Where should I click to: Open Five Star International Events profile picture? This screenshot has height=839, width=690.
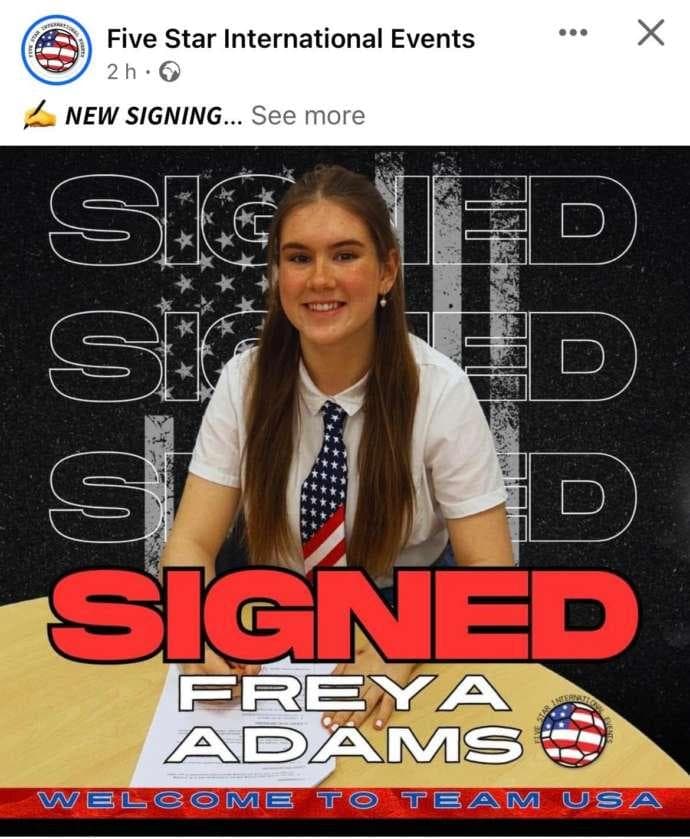coord(56,49)
